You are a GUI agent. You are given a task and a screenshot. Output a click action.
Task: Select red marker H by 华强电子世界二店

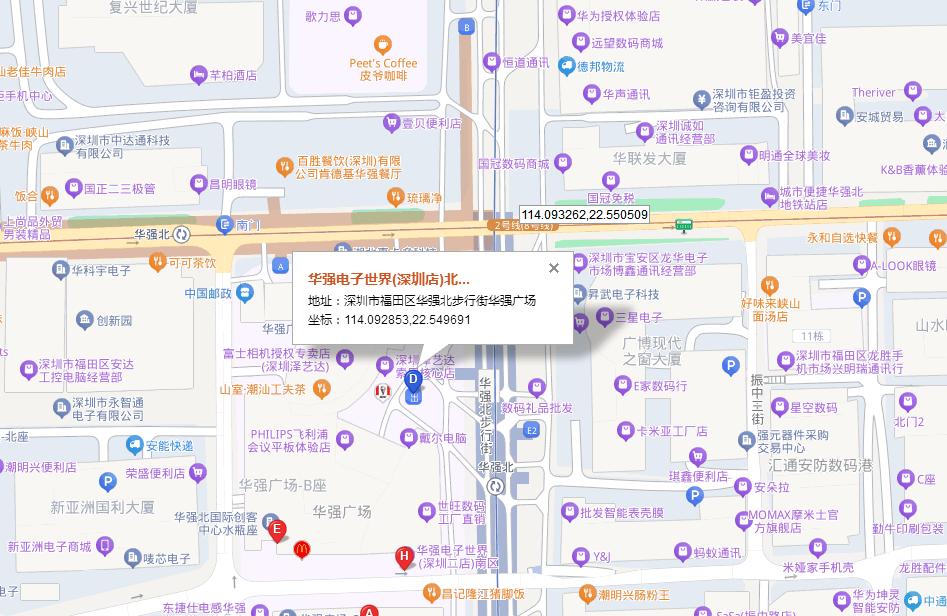[404, 556]
